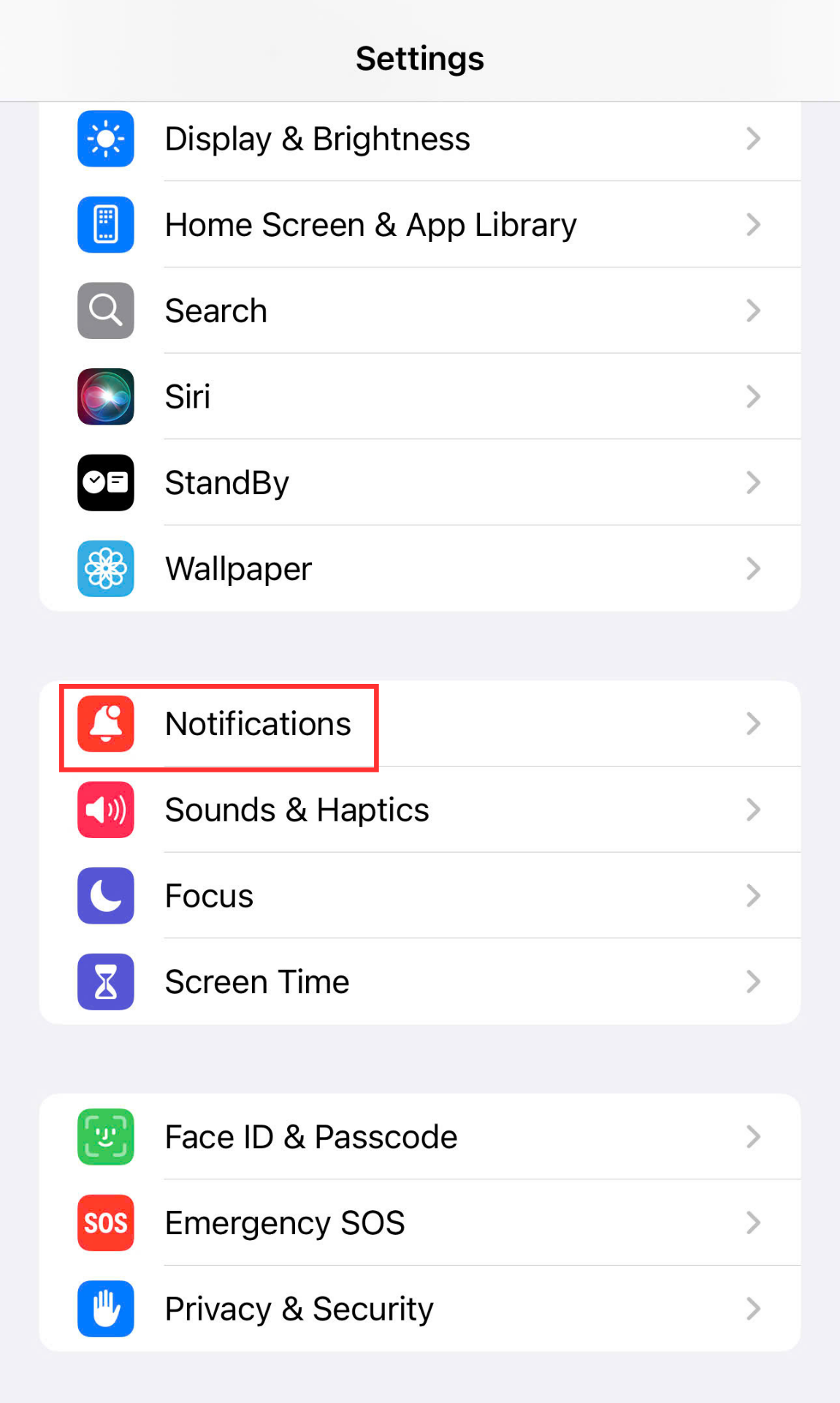Open Focus settings
Image resolution: width=840 pixels, height=1403 pixels.
[x=209, y=897]
